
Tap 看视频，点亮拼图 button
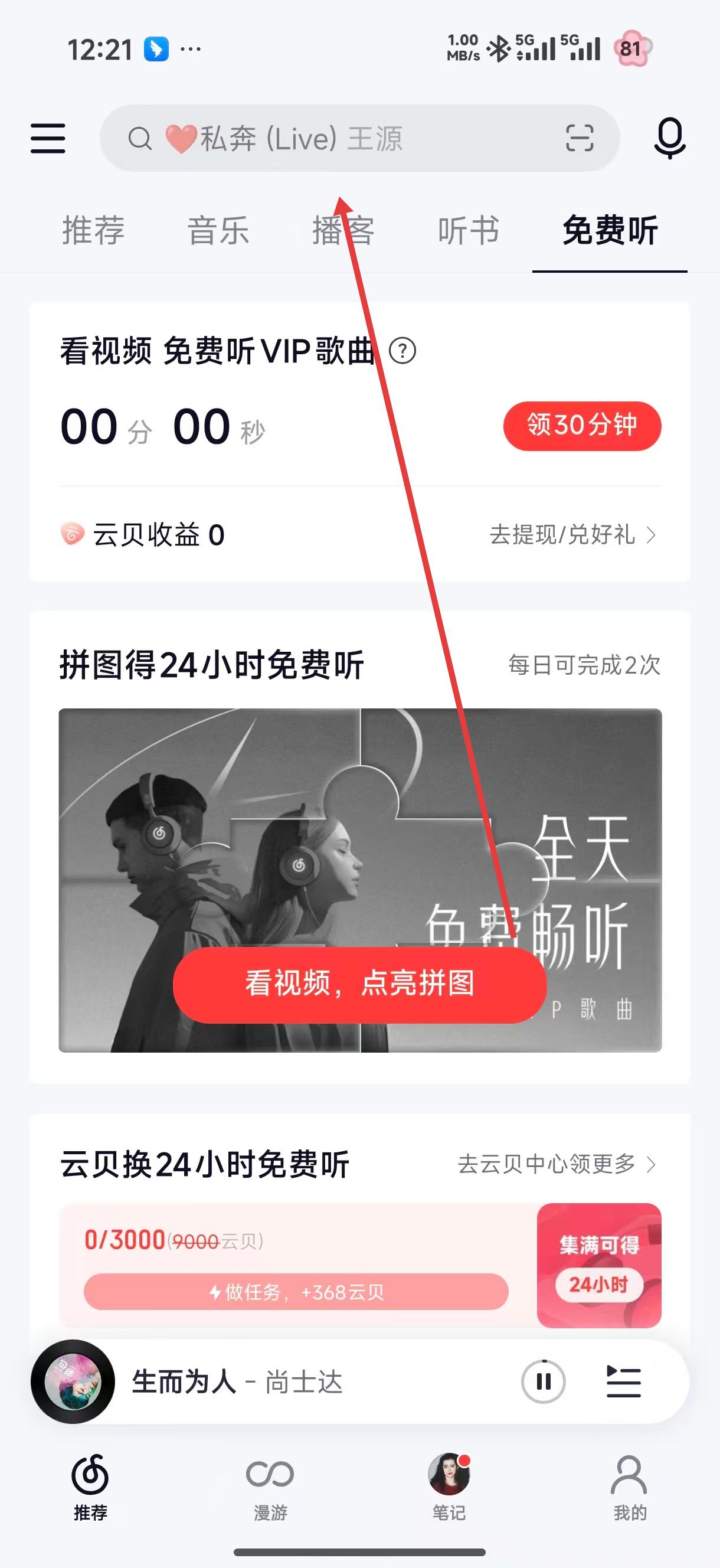359,984
